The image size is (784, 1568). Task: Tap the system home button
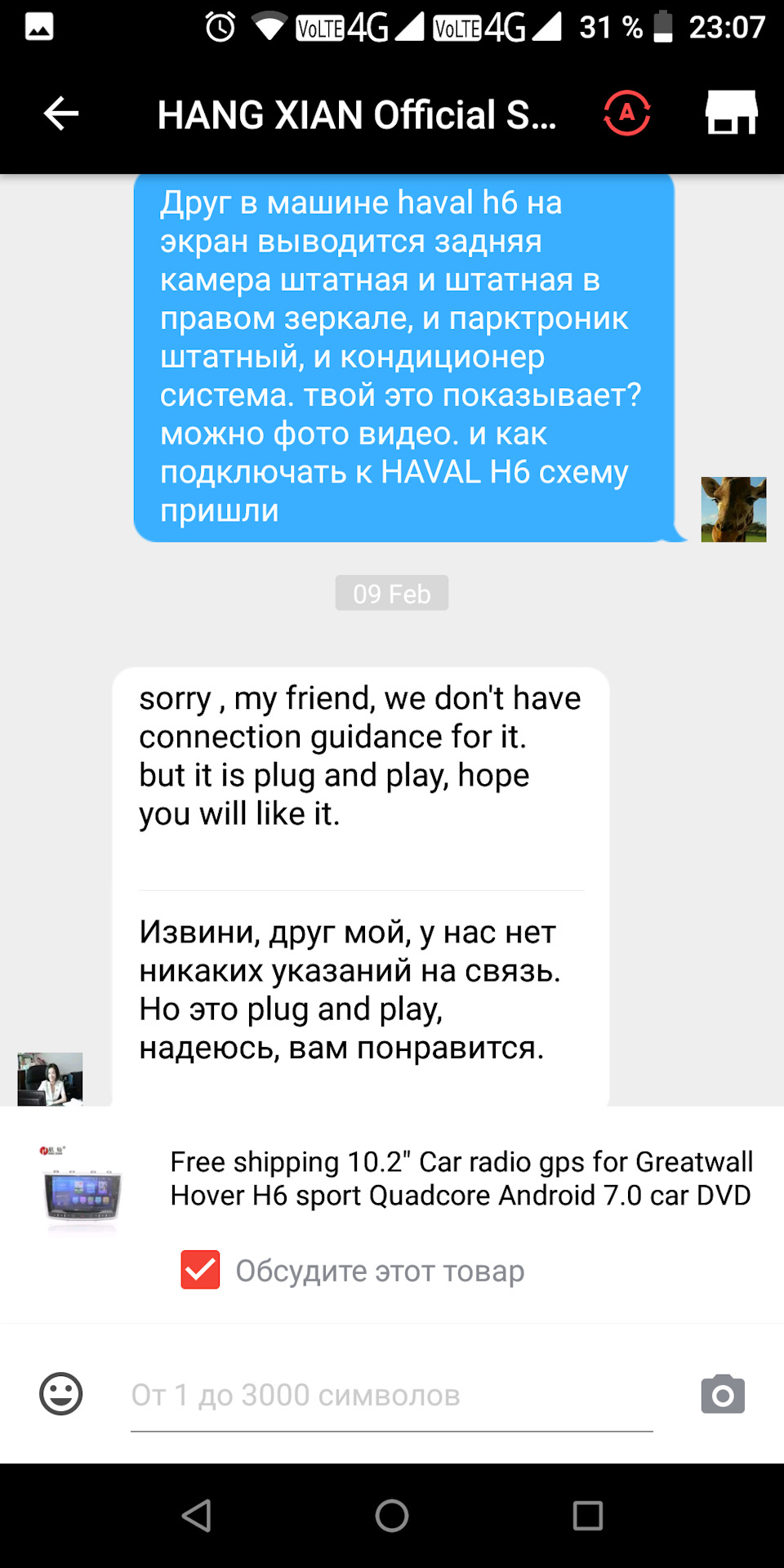[x=392, y=1516]
